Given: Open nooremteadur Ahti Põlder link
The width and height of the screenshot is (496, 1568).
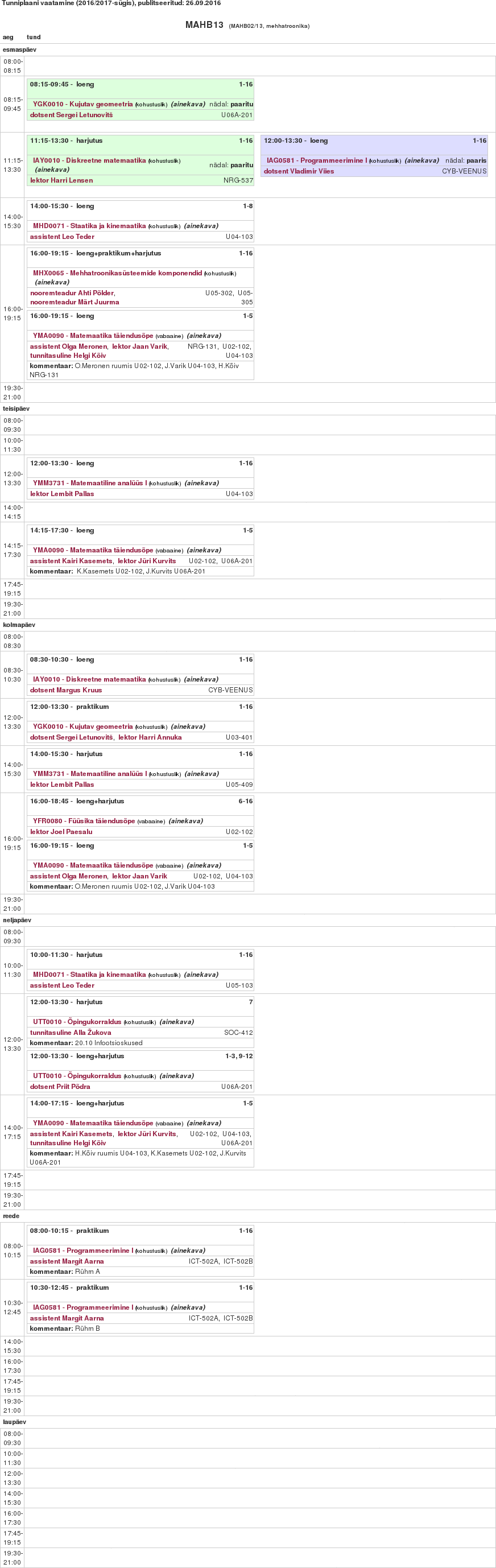Looking at the screenshot, I should (72, 293).
